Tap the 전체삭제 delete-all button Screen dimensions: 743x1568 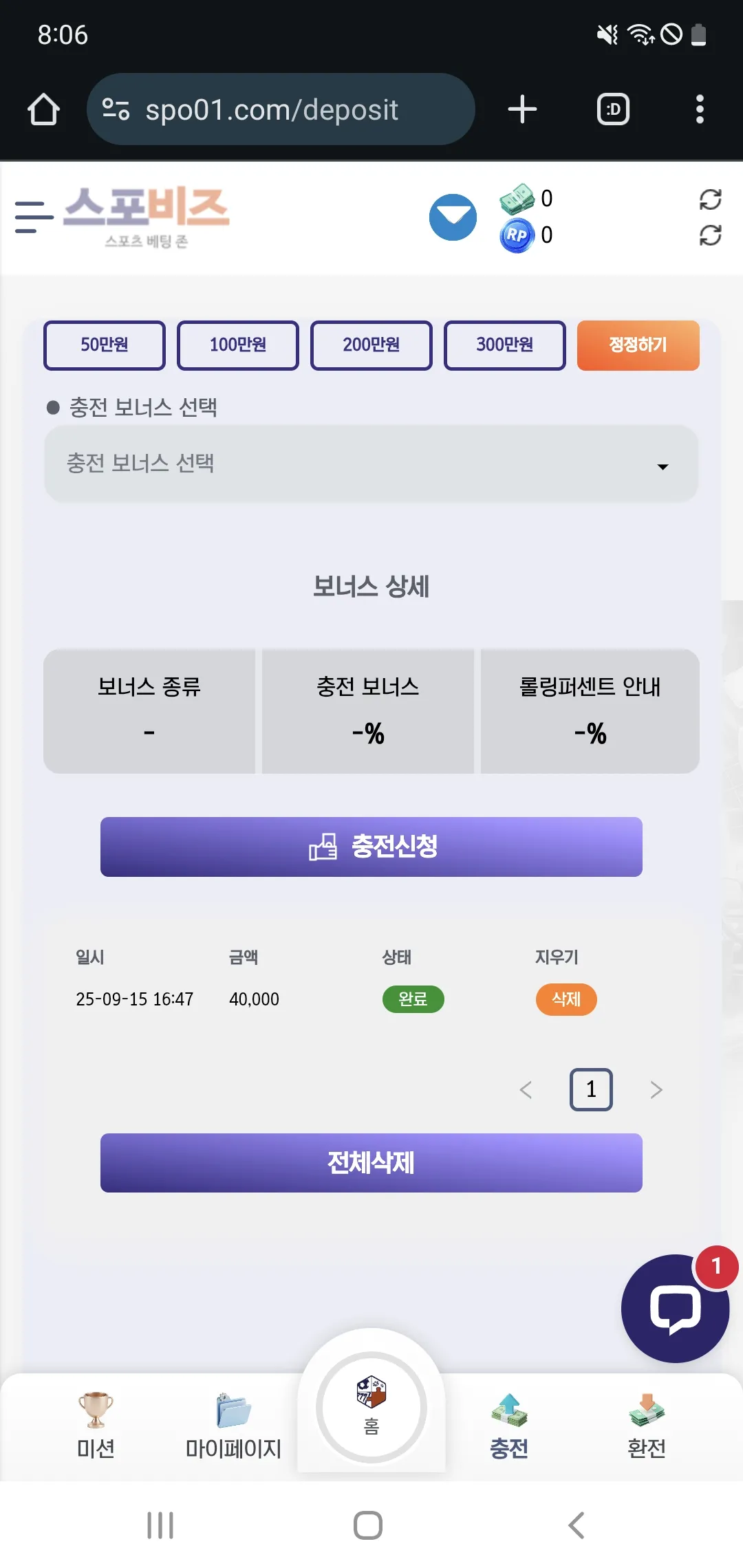[371, 1163]
